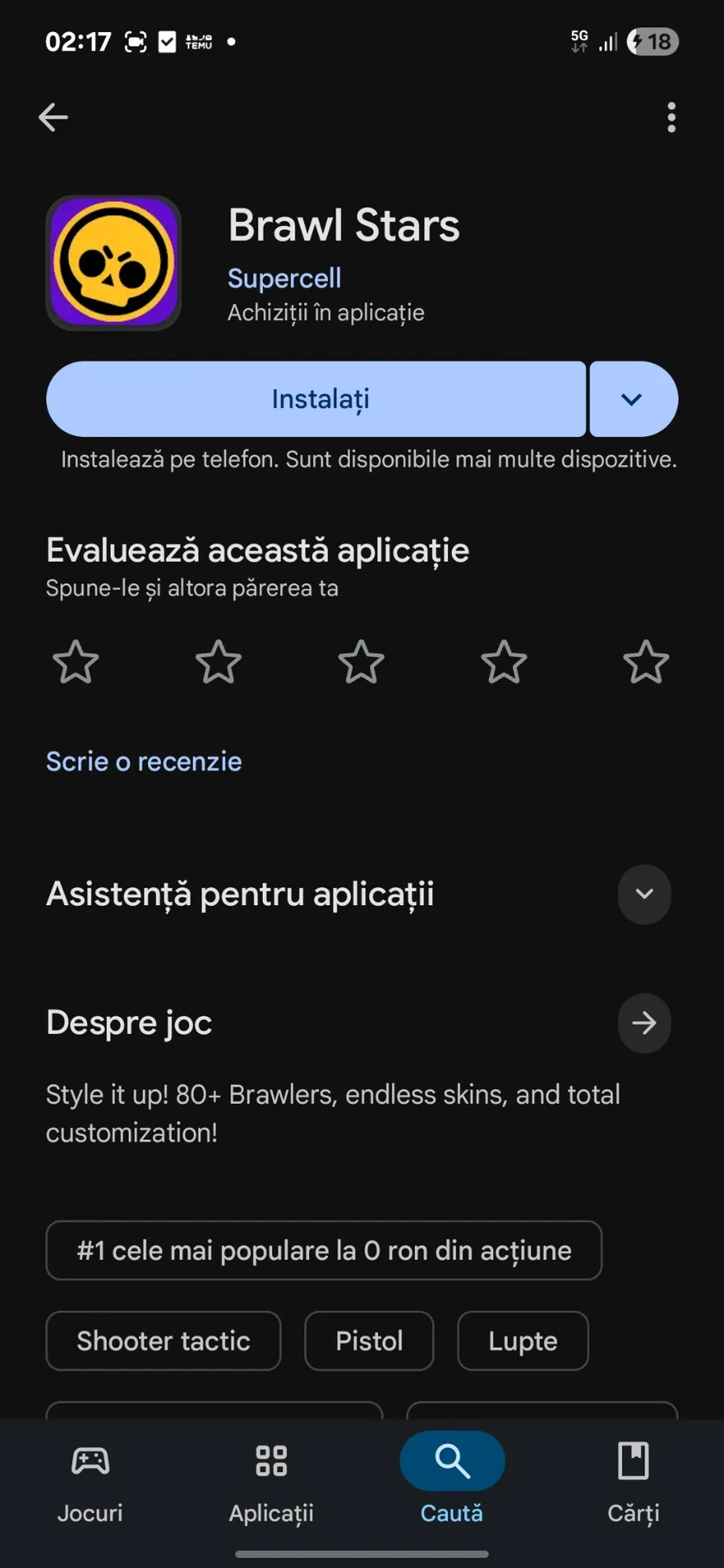
Task: Open the three-dot overflow menu
Action: [x=671, y=117]
